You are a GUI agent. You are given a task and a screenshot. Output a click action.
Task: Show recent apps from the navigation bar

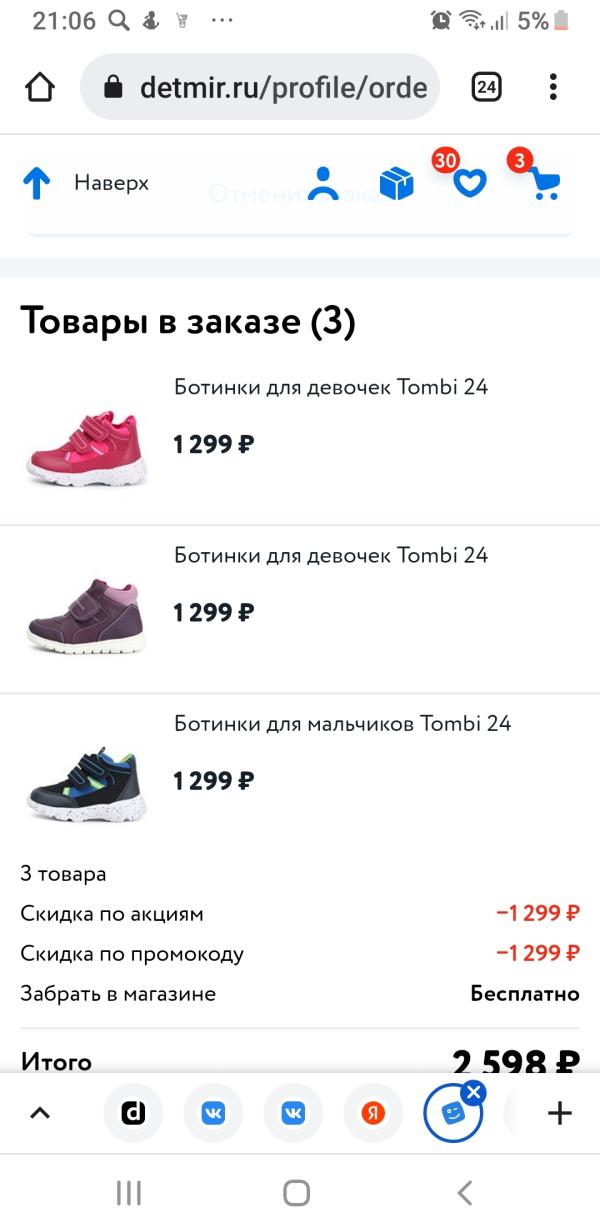click(x=129, y=1192)
